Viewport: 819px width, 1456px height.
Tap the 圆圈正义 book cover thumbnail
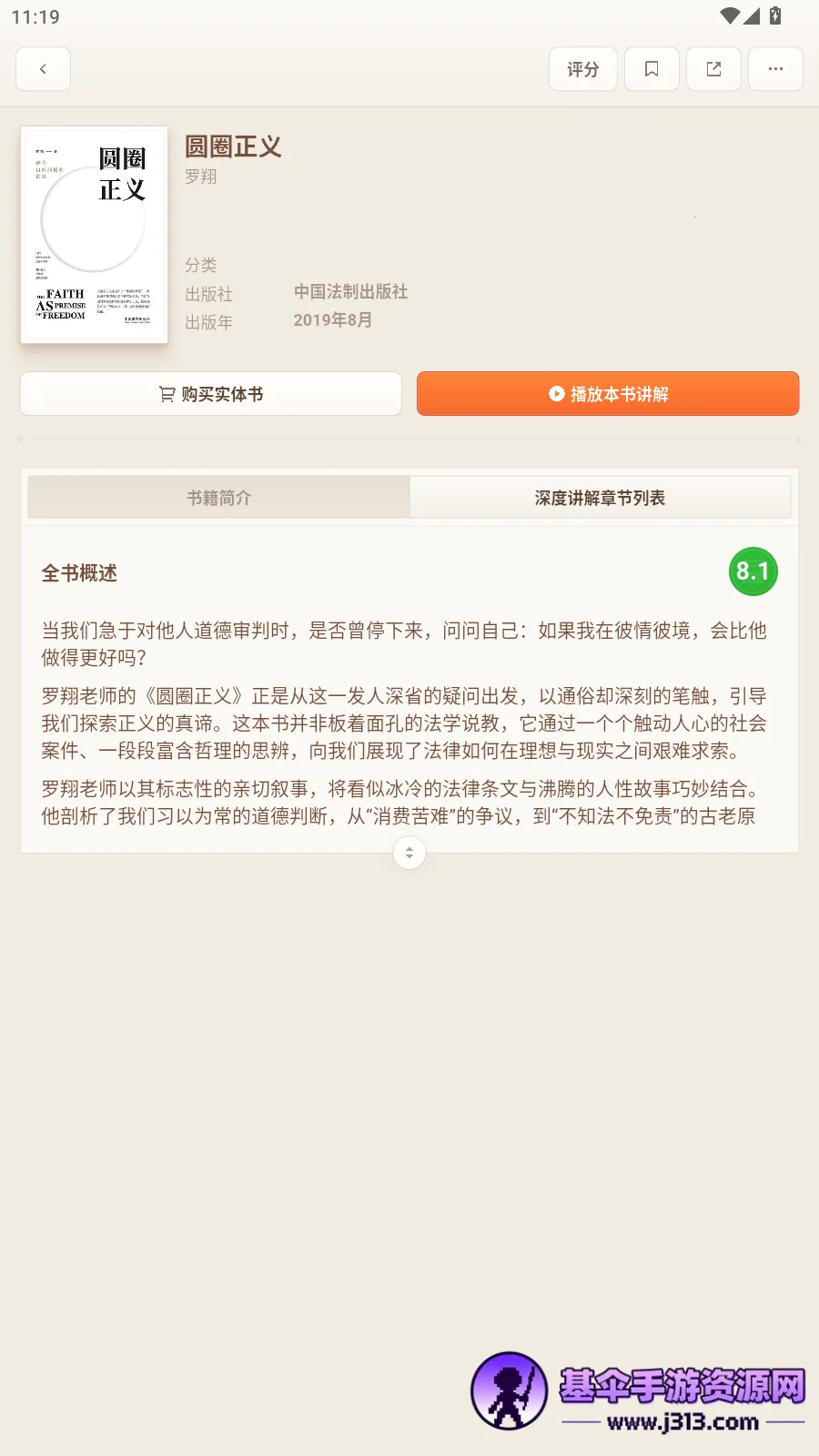pos(94,234)
